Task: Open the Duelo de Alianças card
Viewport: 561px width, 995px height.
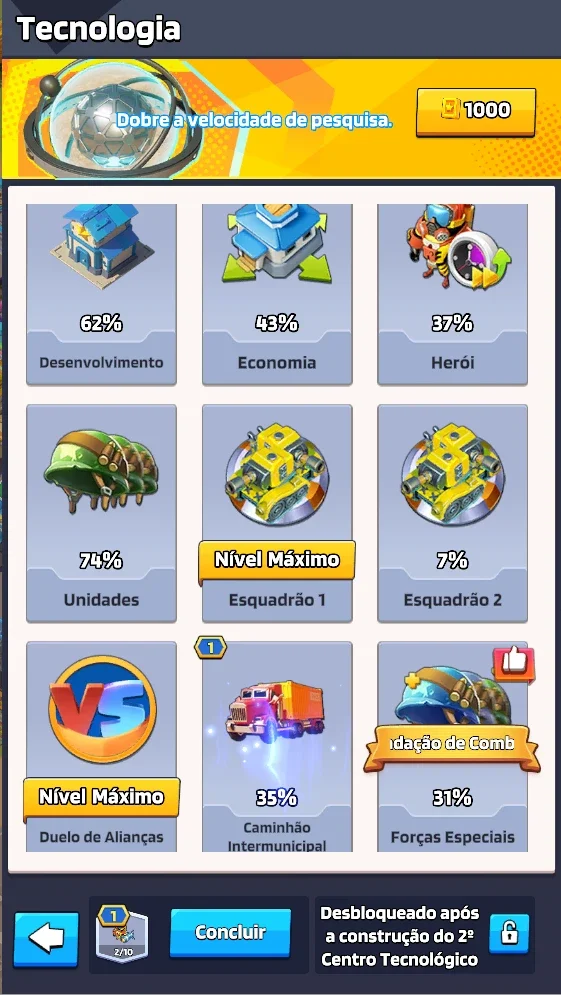Action: point(101,746)
